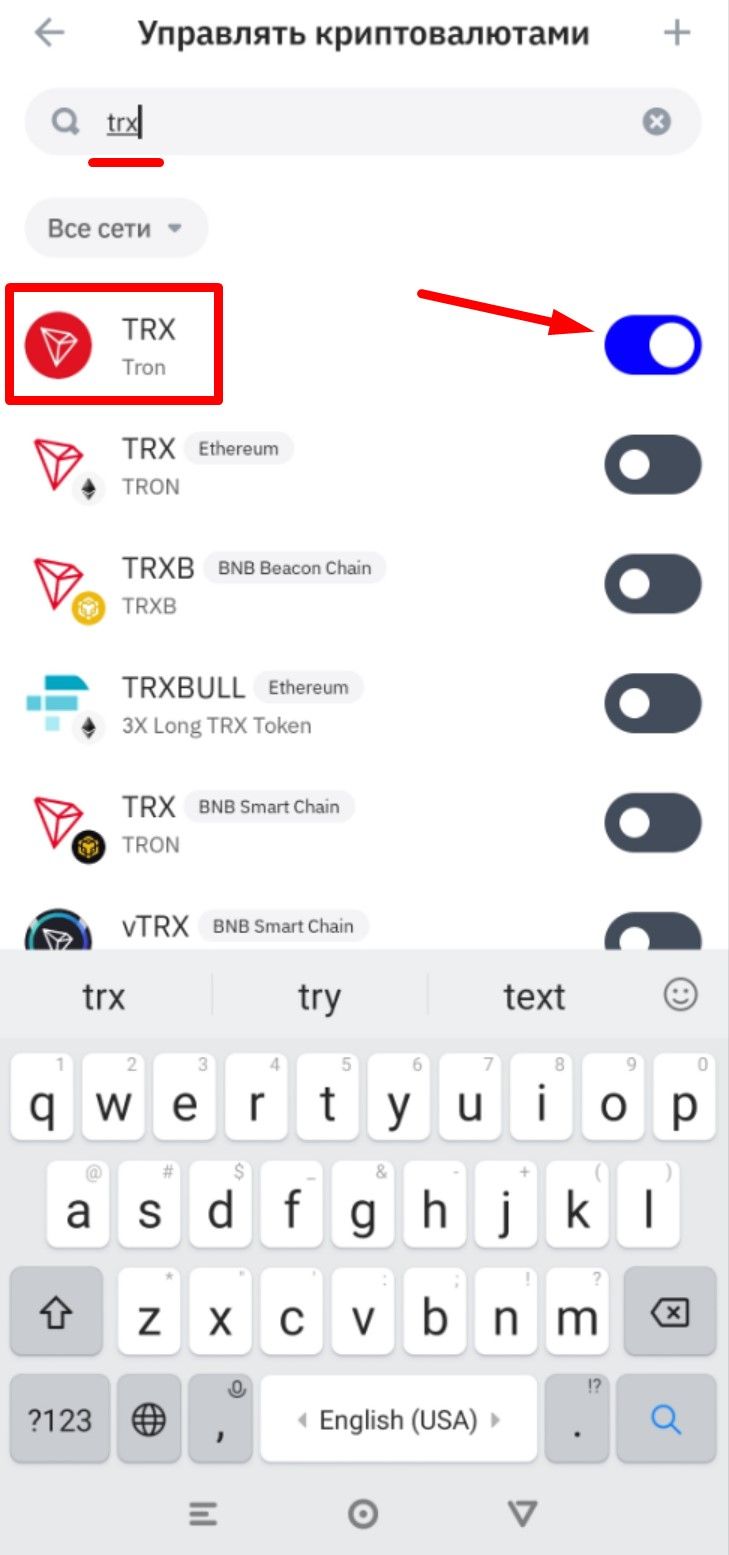Hit the backspace key
The width and height of the screenshot is (729, 1555).
[x=669, y=1312]
